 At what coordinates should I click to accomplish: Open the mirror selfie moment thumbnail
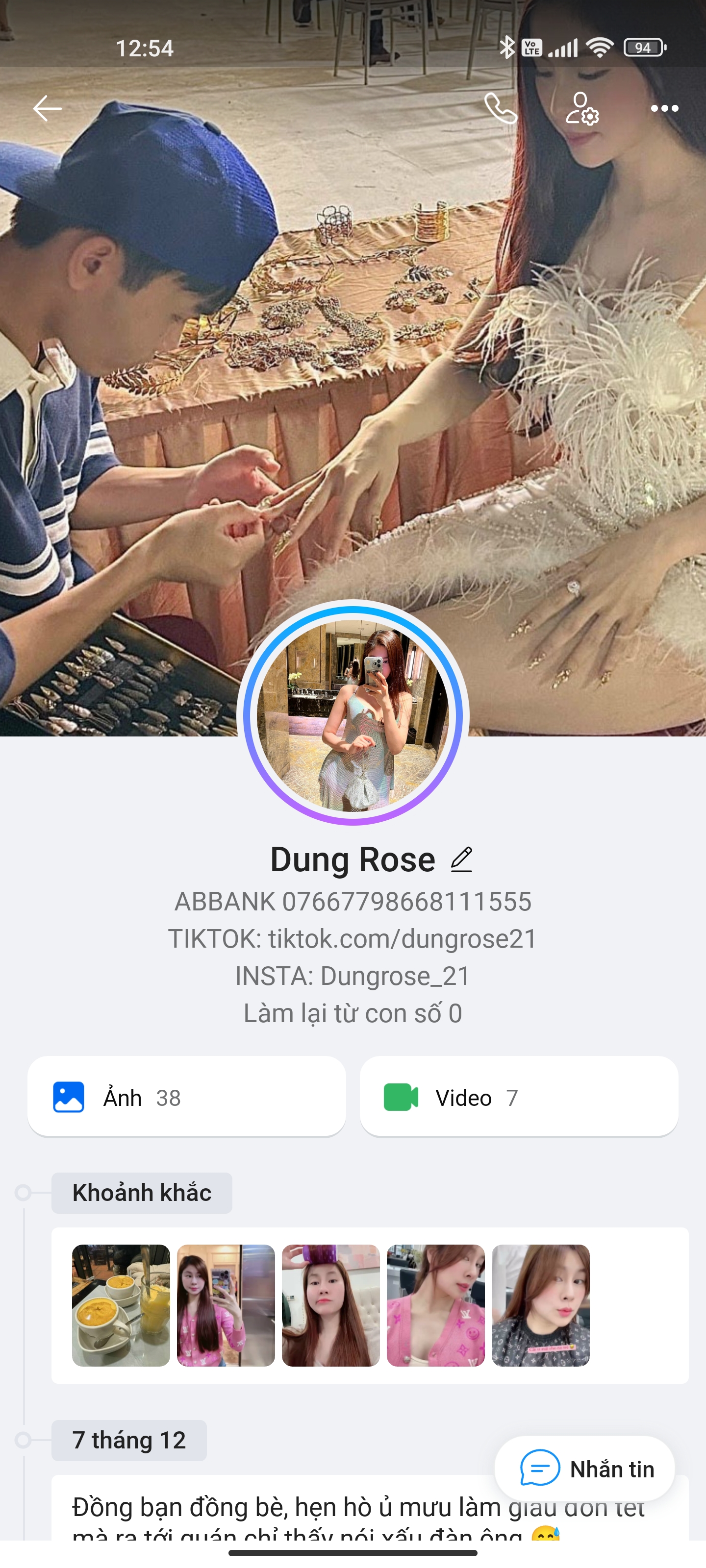(226, 1305)
